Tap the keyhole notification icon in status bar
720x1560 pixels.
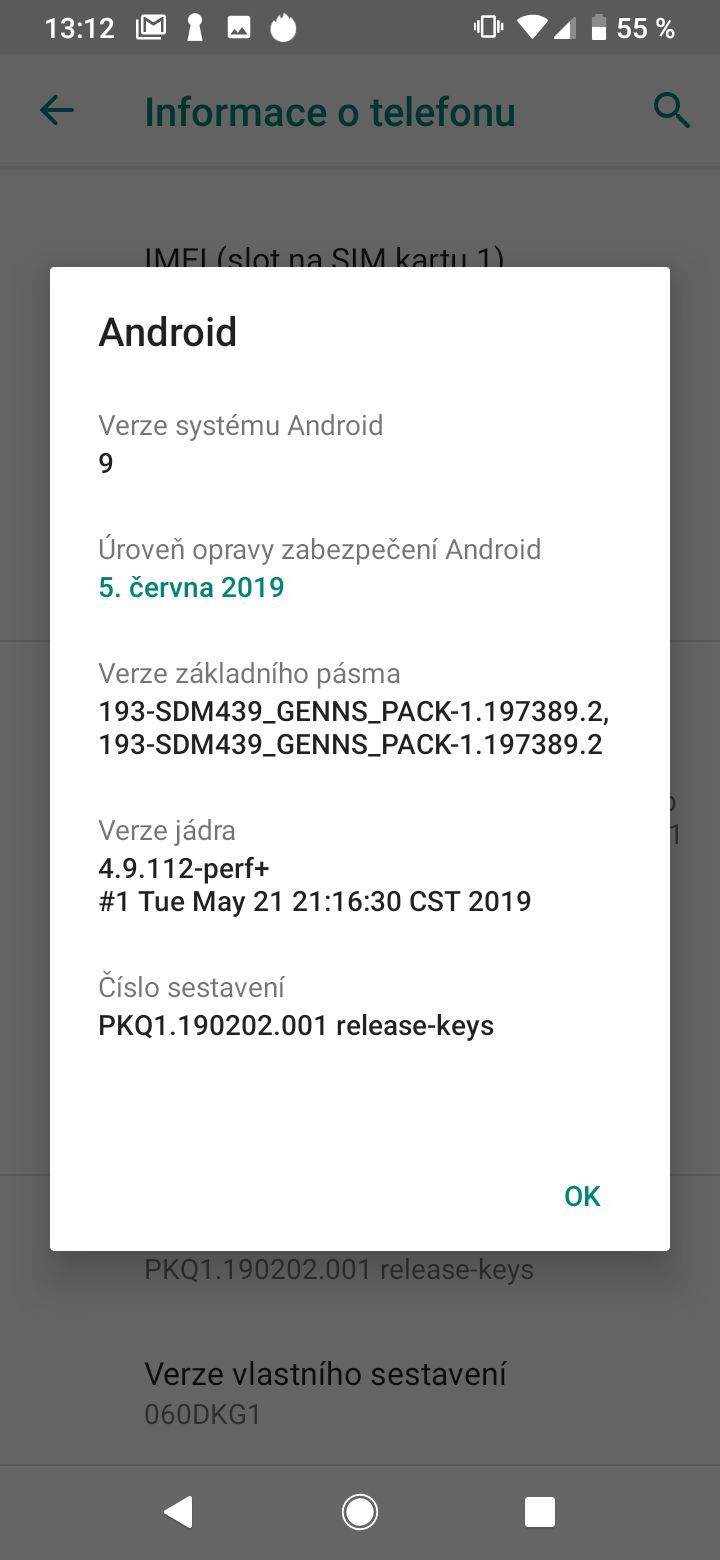coord(193,27)
